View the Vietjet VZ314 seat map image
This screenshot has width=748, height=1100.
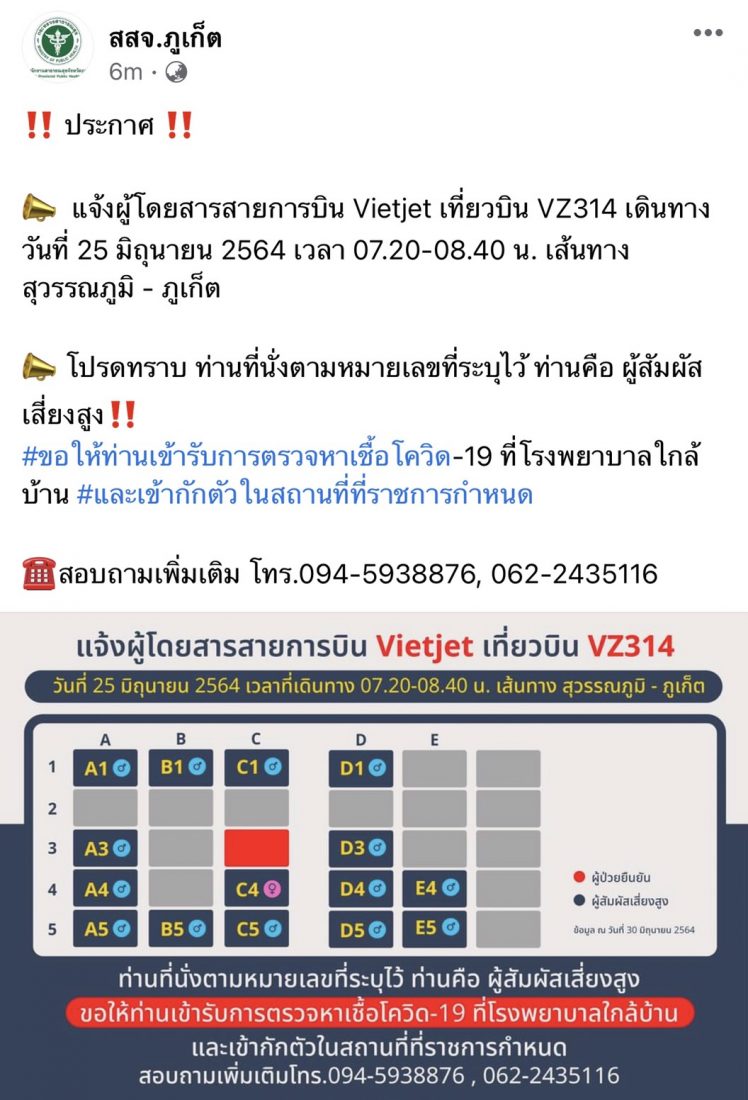374,855
